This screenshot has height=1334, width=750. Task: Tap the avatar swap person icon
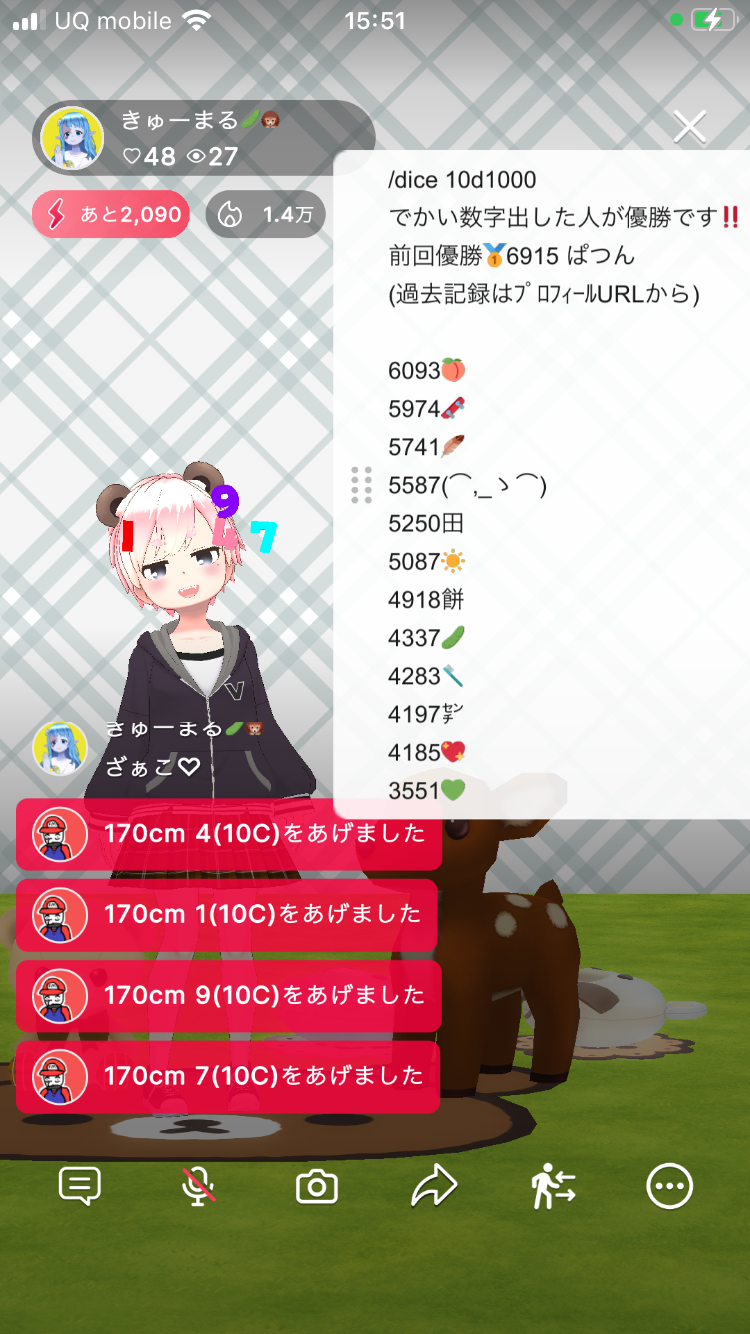[x=552, y=1187]
